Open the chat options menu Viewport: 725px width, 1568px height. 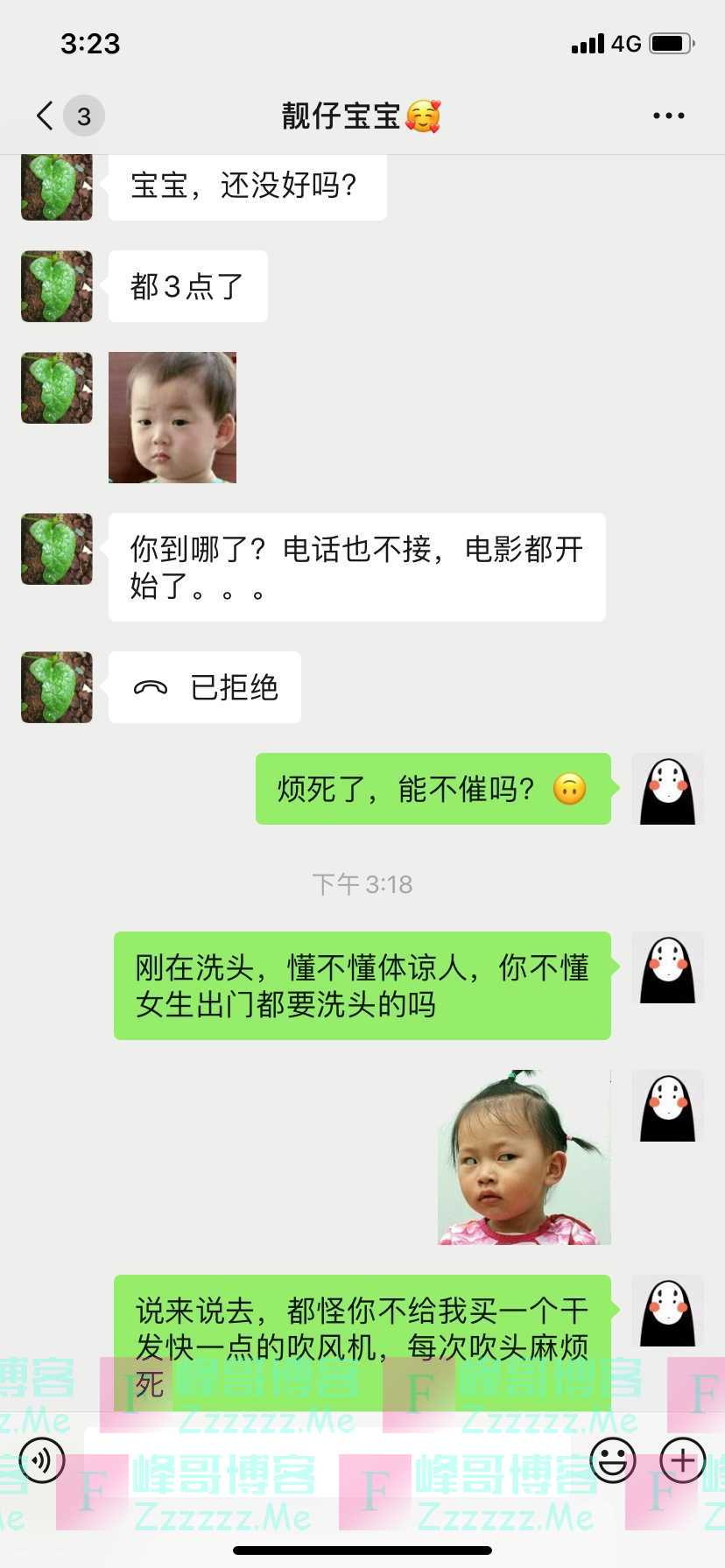[x=668, y=116]
